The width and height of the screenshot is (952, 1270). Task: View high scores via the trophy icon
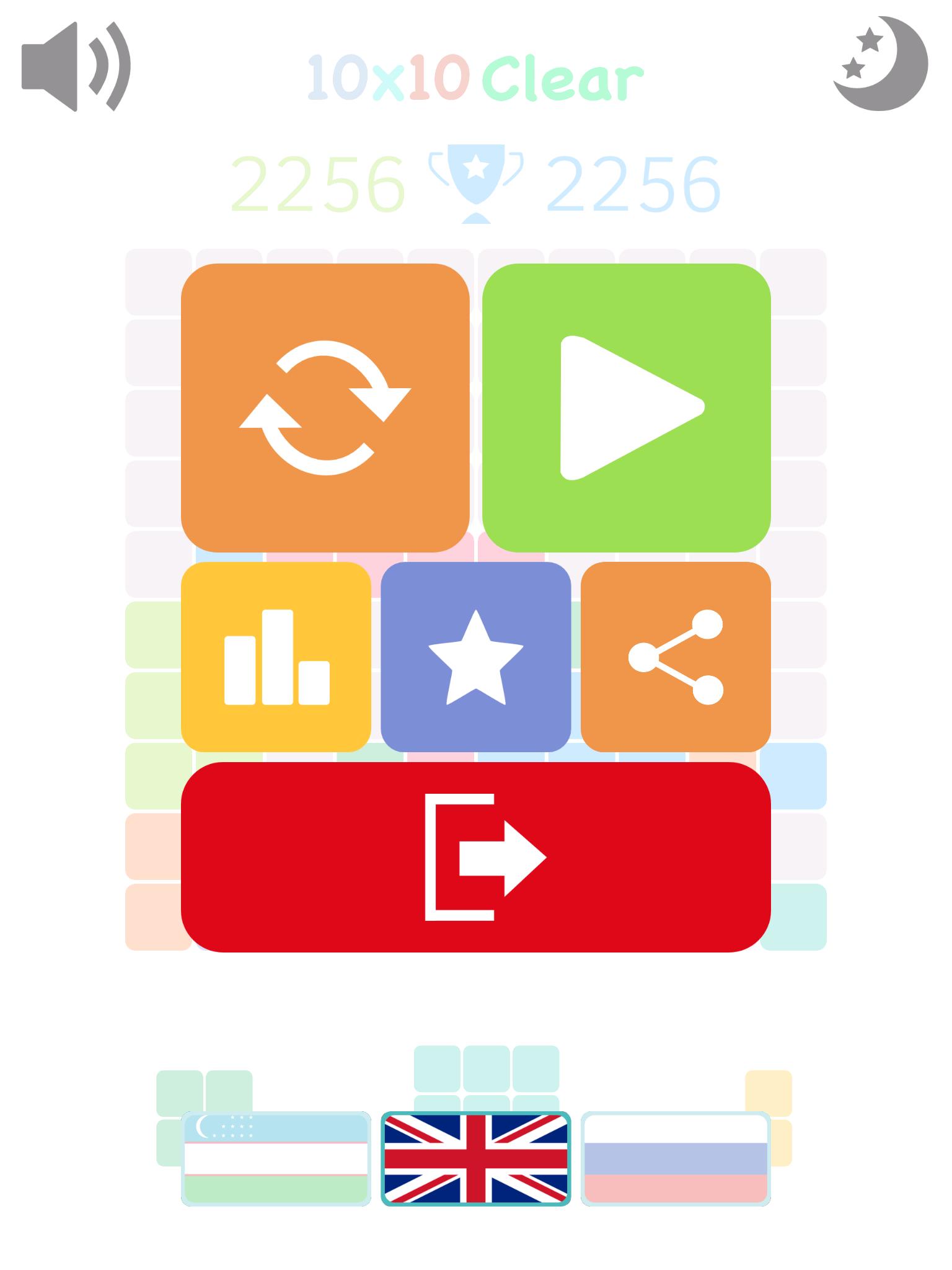tap(475, 183)
